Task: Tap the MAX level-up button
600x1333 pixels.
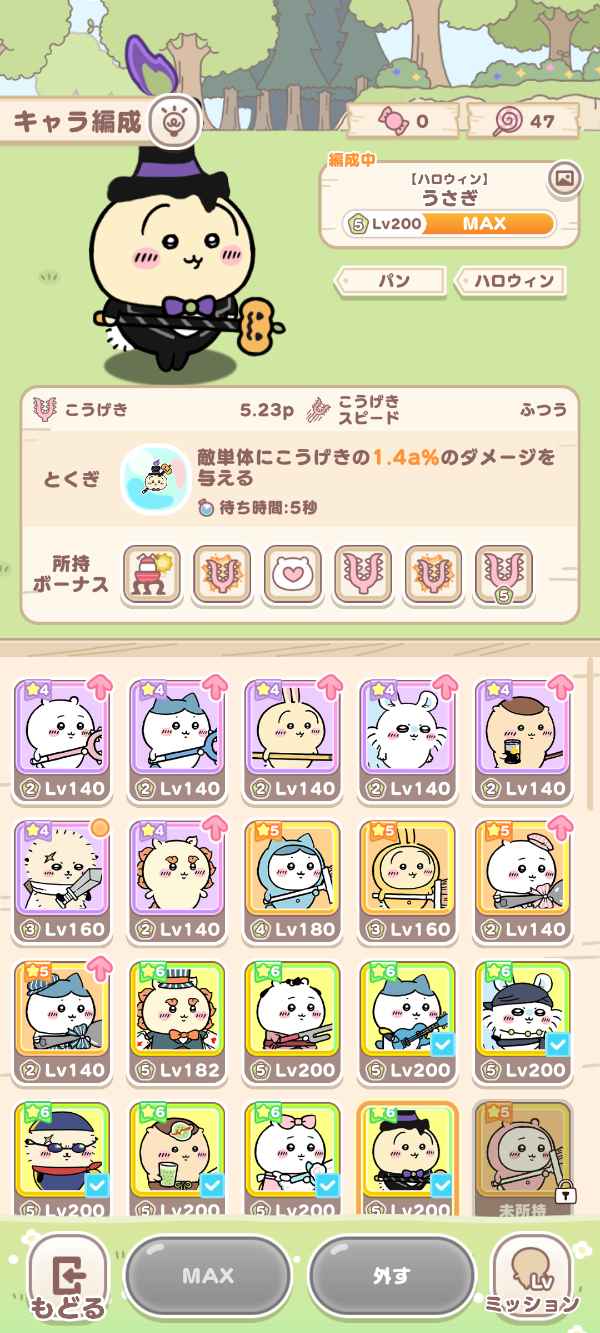Action: [208, 1276]
